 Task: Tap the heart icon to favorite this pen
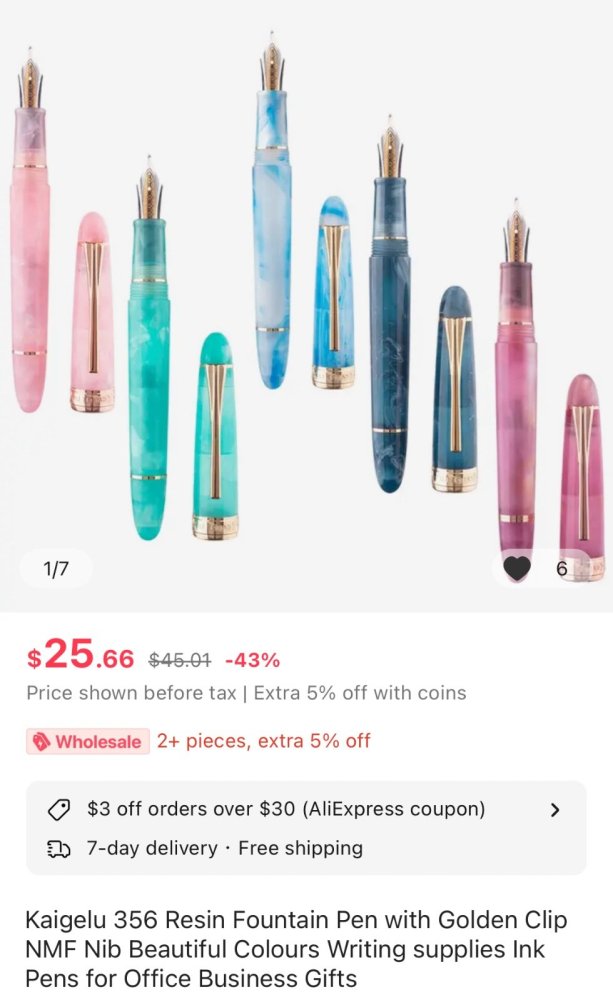tap(517, 569)
